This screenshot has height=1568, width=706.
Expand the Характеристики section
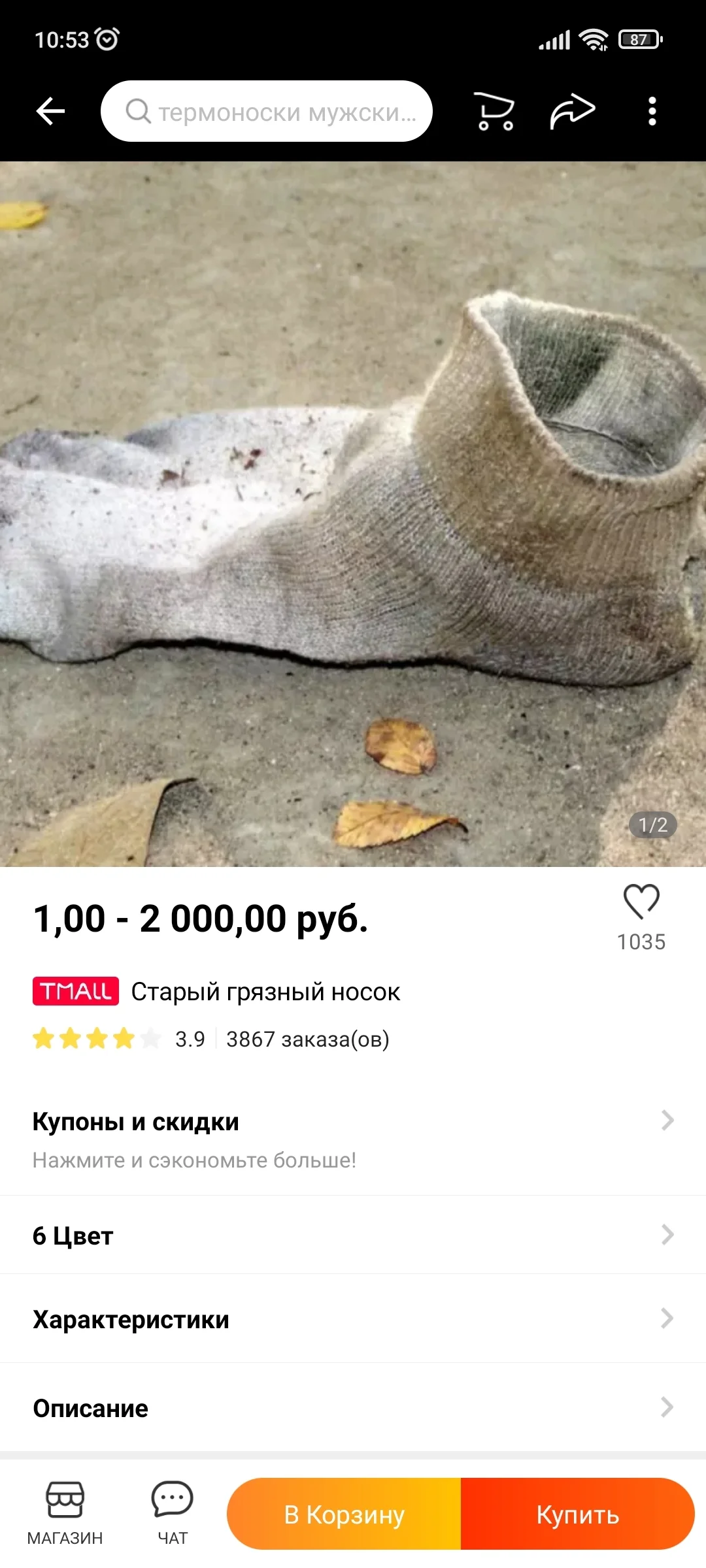tap(353, 1318)
